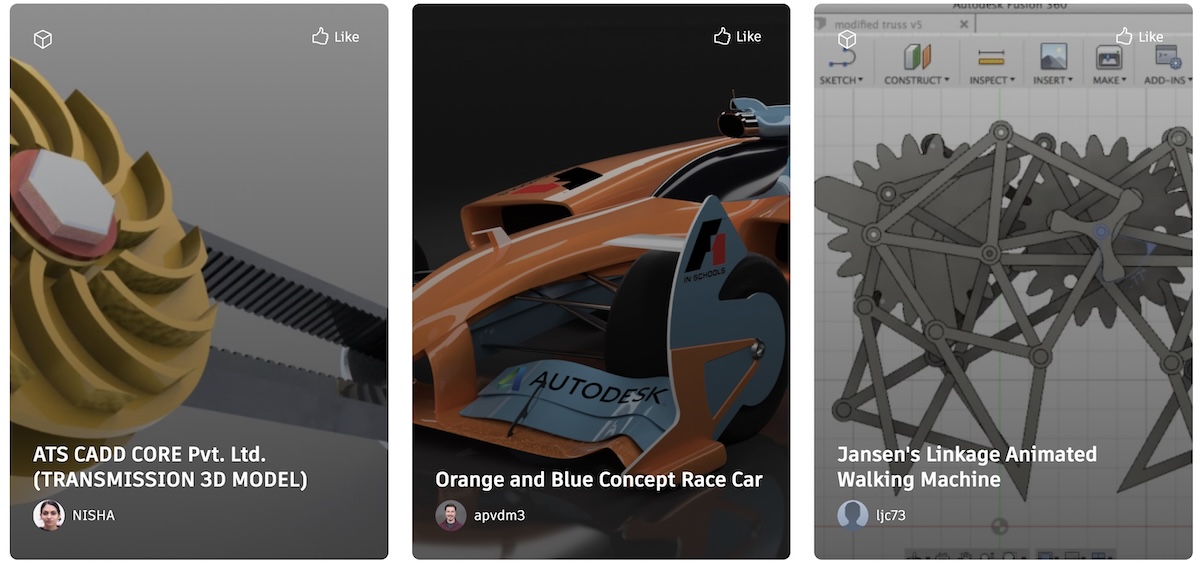Like the Orange and Blue Concept Race Car
This screenshot has width=1200, height=566.
click(x=737, y=37)
